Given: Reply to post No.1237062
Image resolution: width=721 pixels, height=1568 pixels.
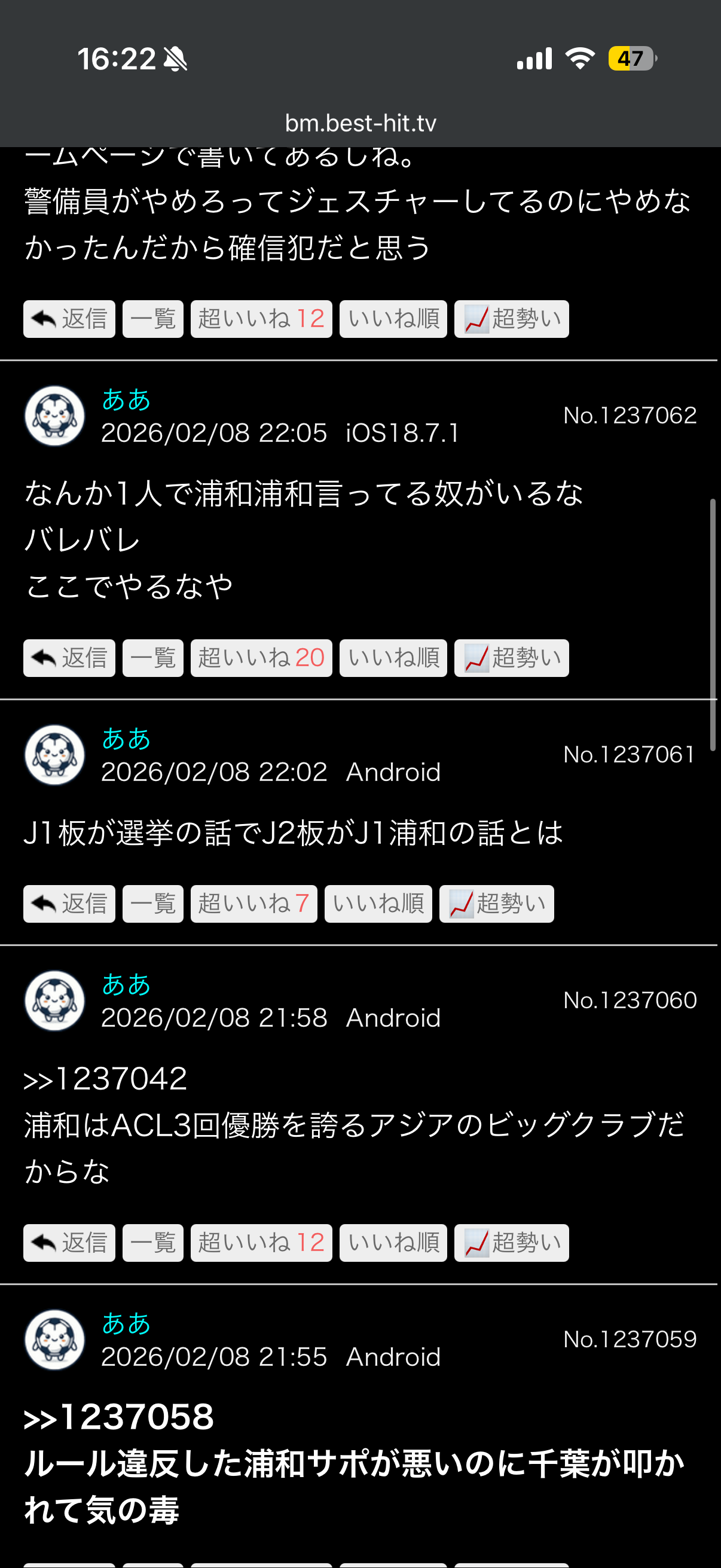Looking at the screenshot, I should tap(69, 658).
